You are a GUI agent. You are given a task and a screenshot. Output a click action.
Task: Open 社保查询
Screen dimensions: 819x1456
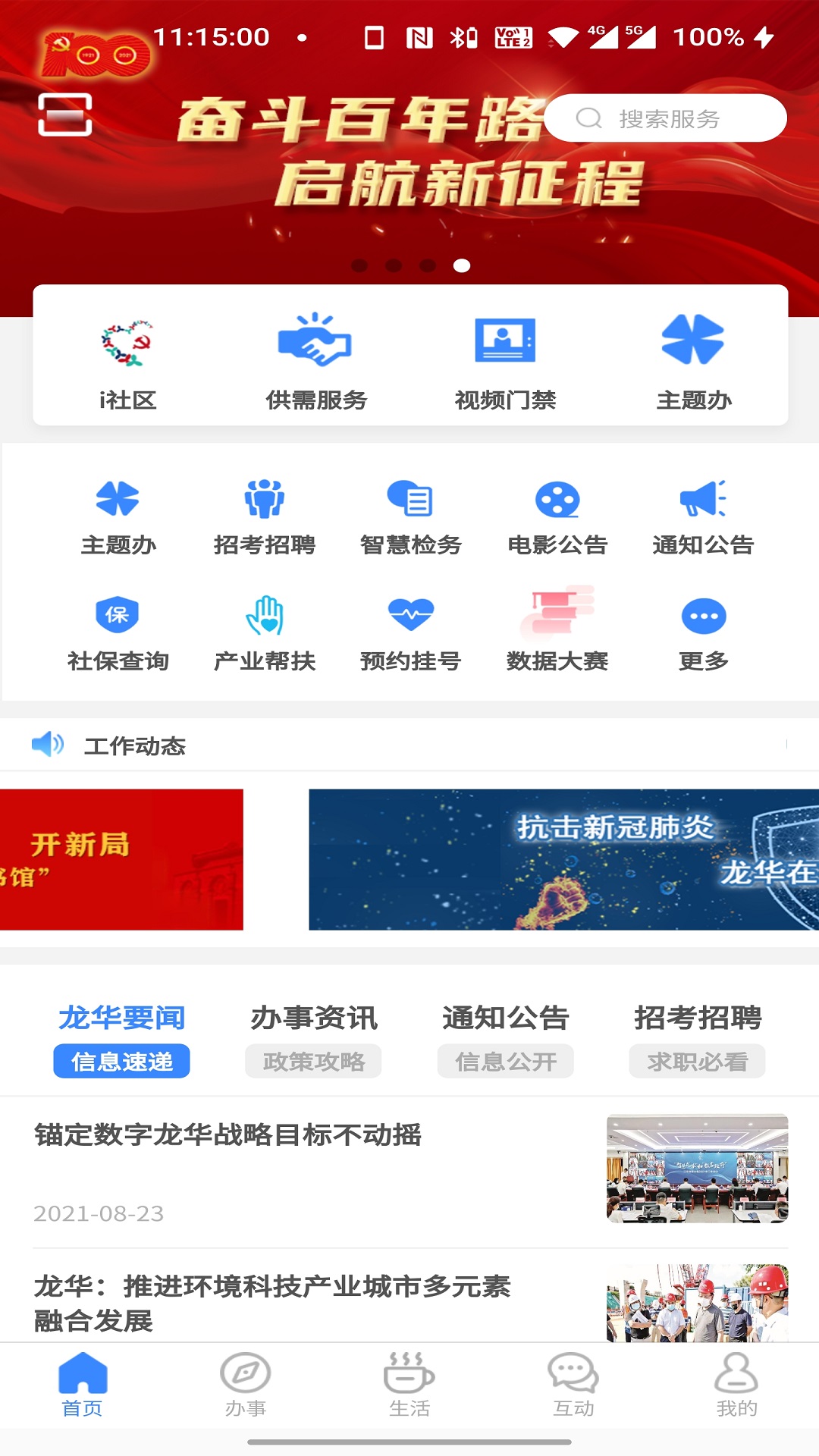coord(118,633)
